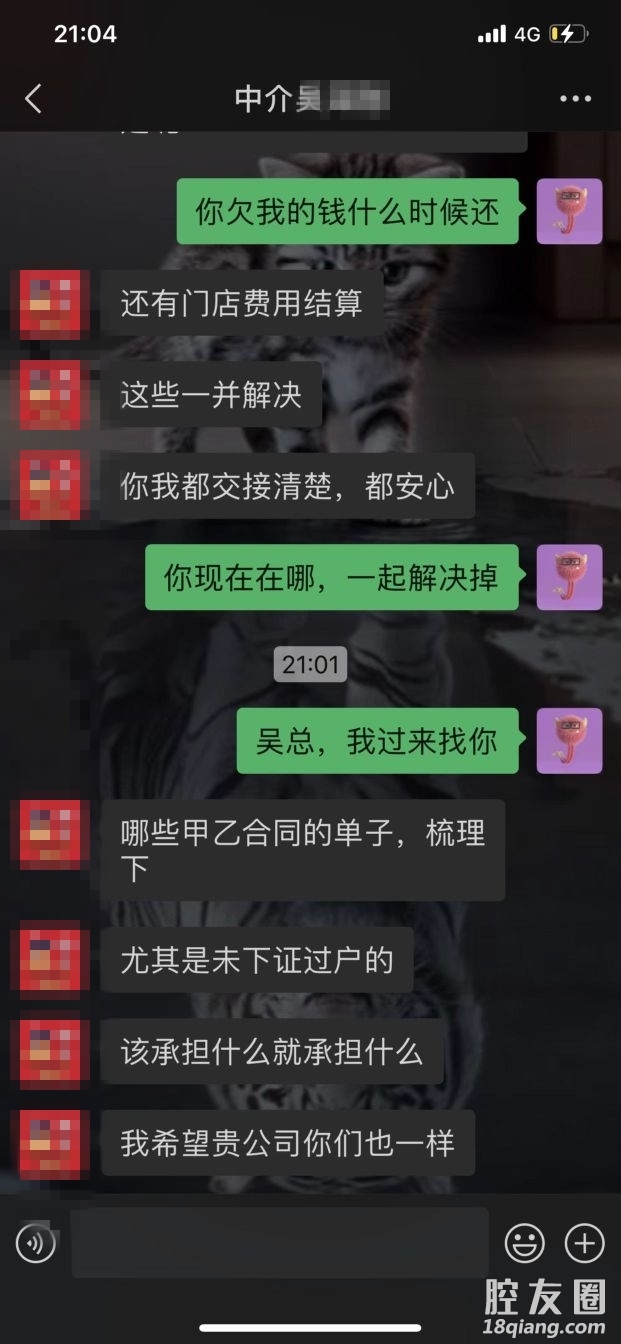Viewport: 621px width, 1344px height.
Task: Tap the message text field
Action: click(x=280, y=1243)
